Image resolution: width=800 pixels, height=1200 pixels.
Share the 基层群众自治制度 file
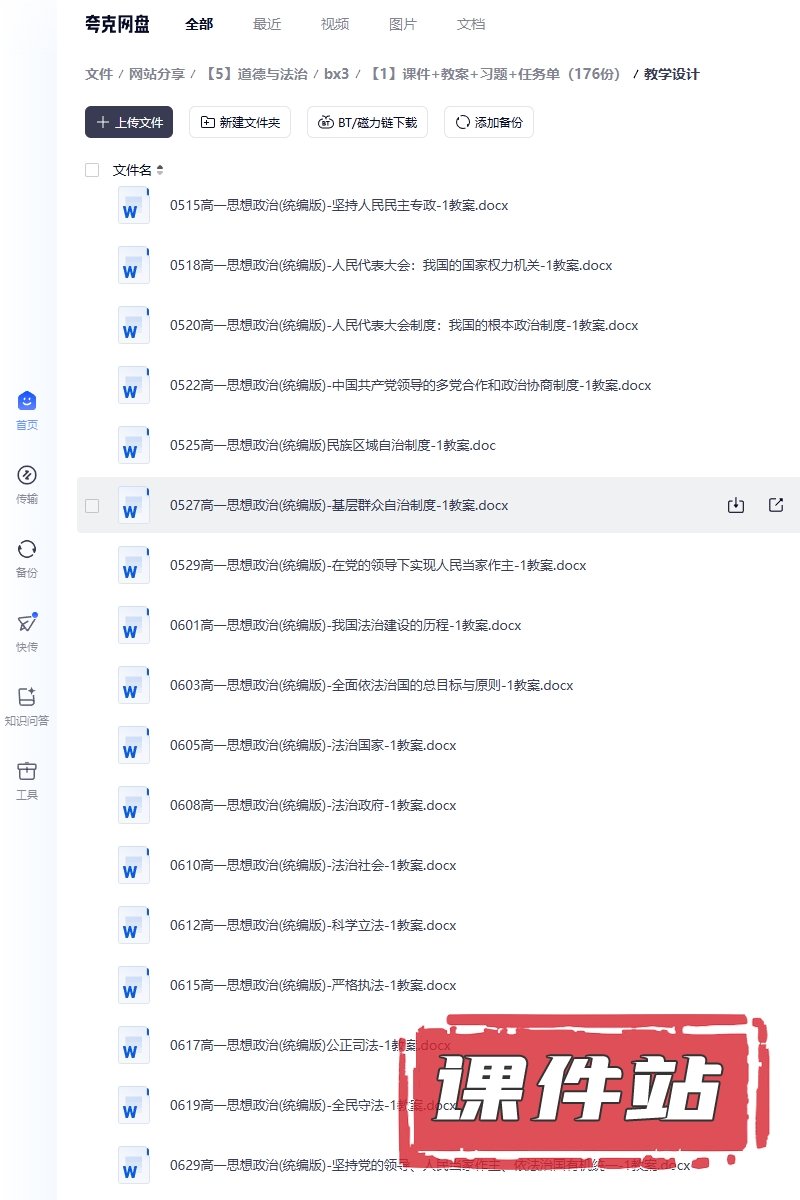[776, 505]
